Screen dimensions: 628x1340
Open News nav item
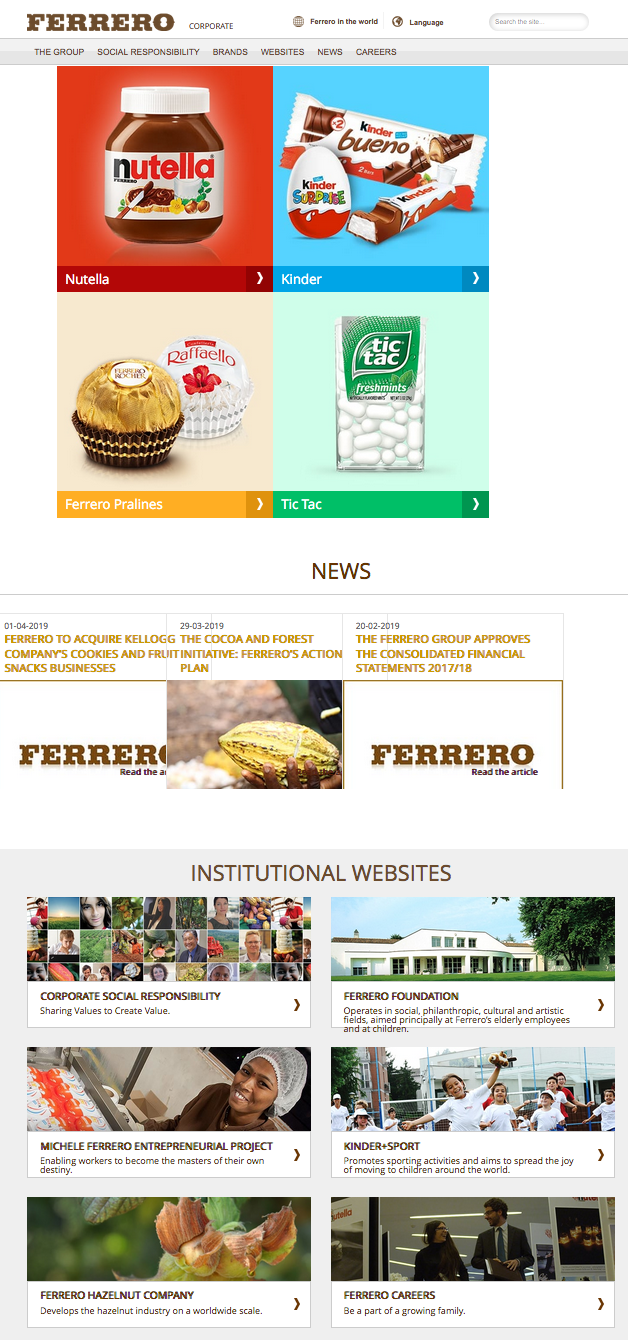[x=330, y=52]
